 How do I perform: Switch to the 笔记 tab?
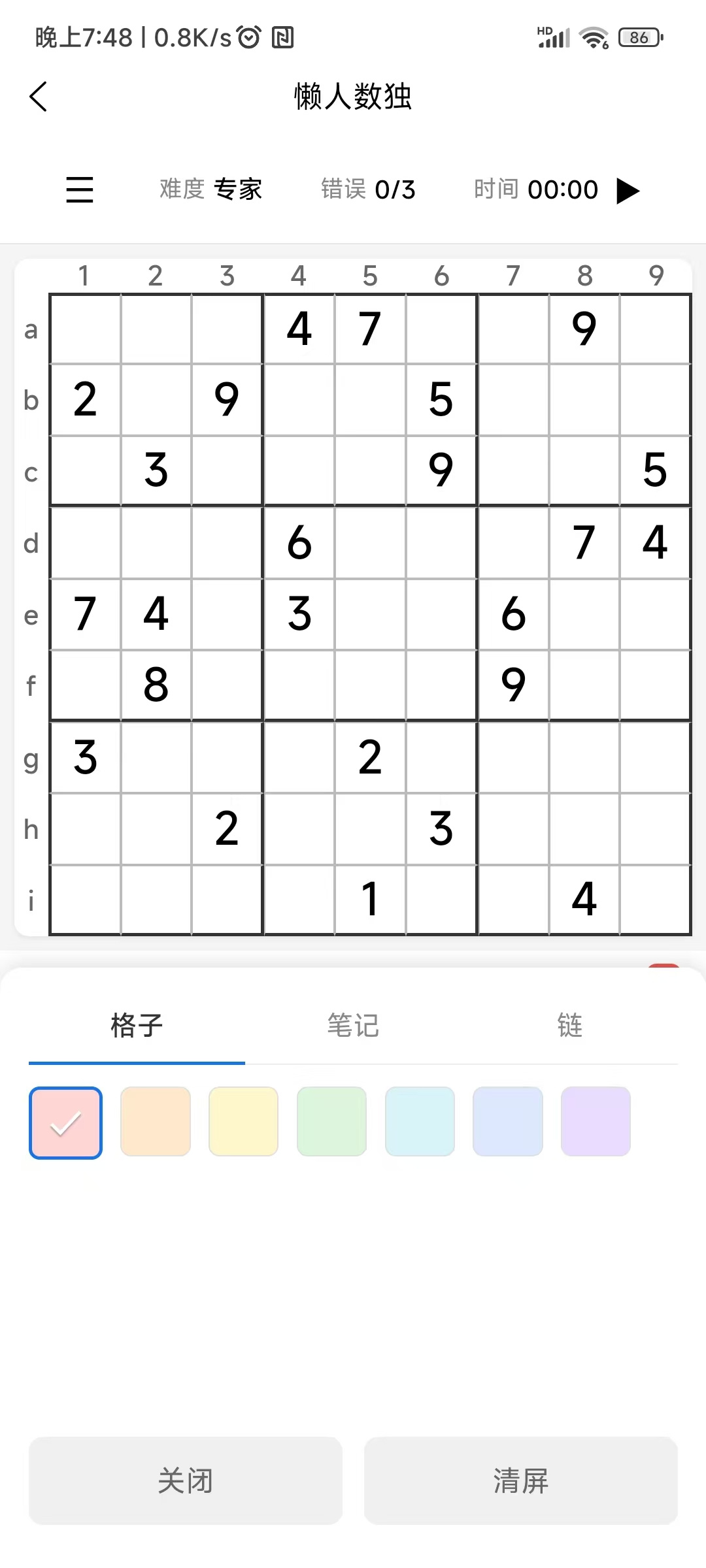pos(353,1026)
